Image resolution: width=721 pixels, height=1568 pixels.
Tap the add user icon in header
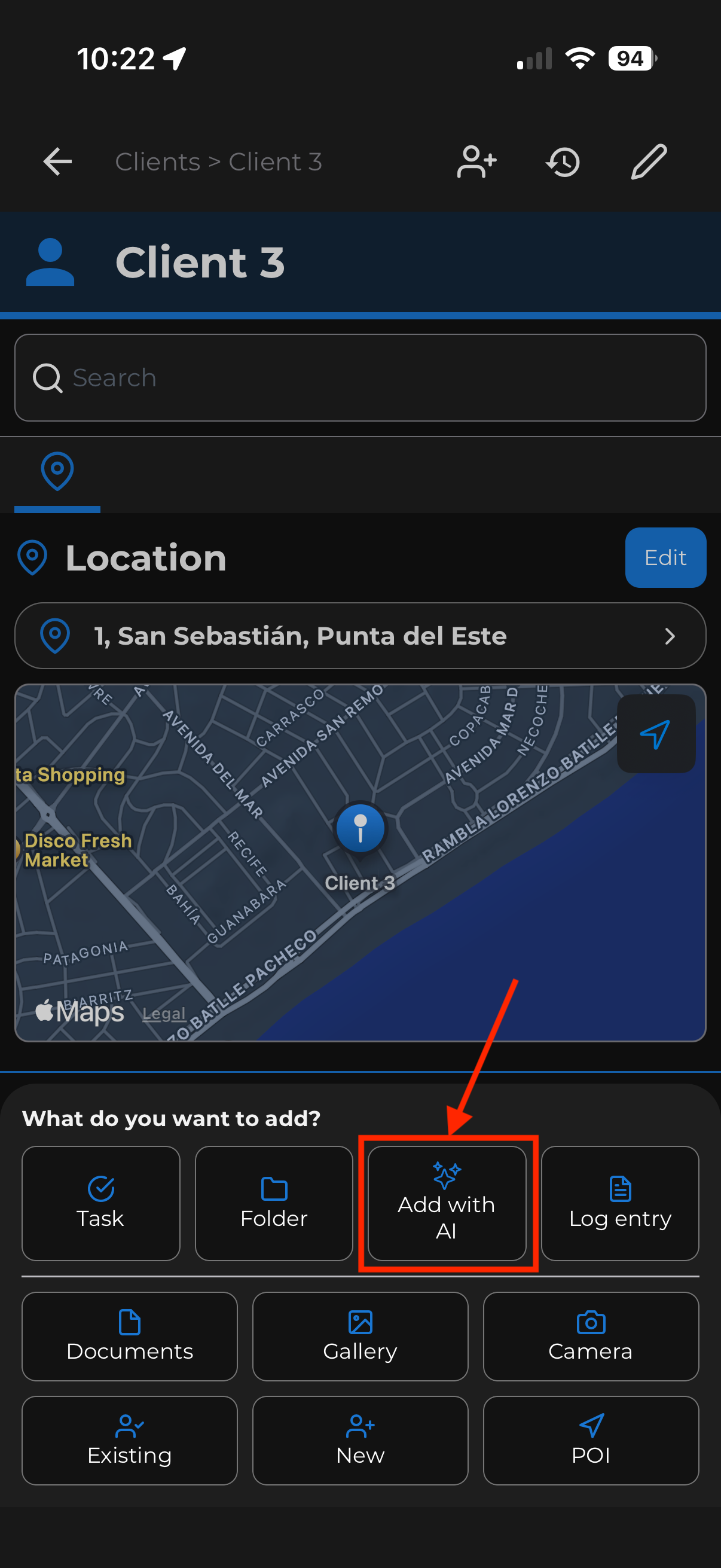pyautogui.click(x=477, y=162)
